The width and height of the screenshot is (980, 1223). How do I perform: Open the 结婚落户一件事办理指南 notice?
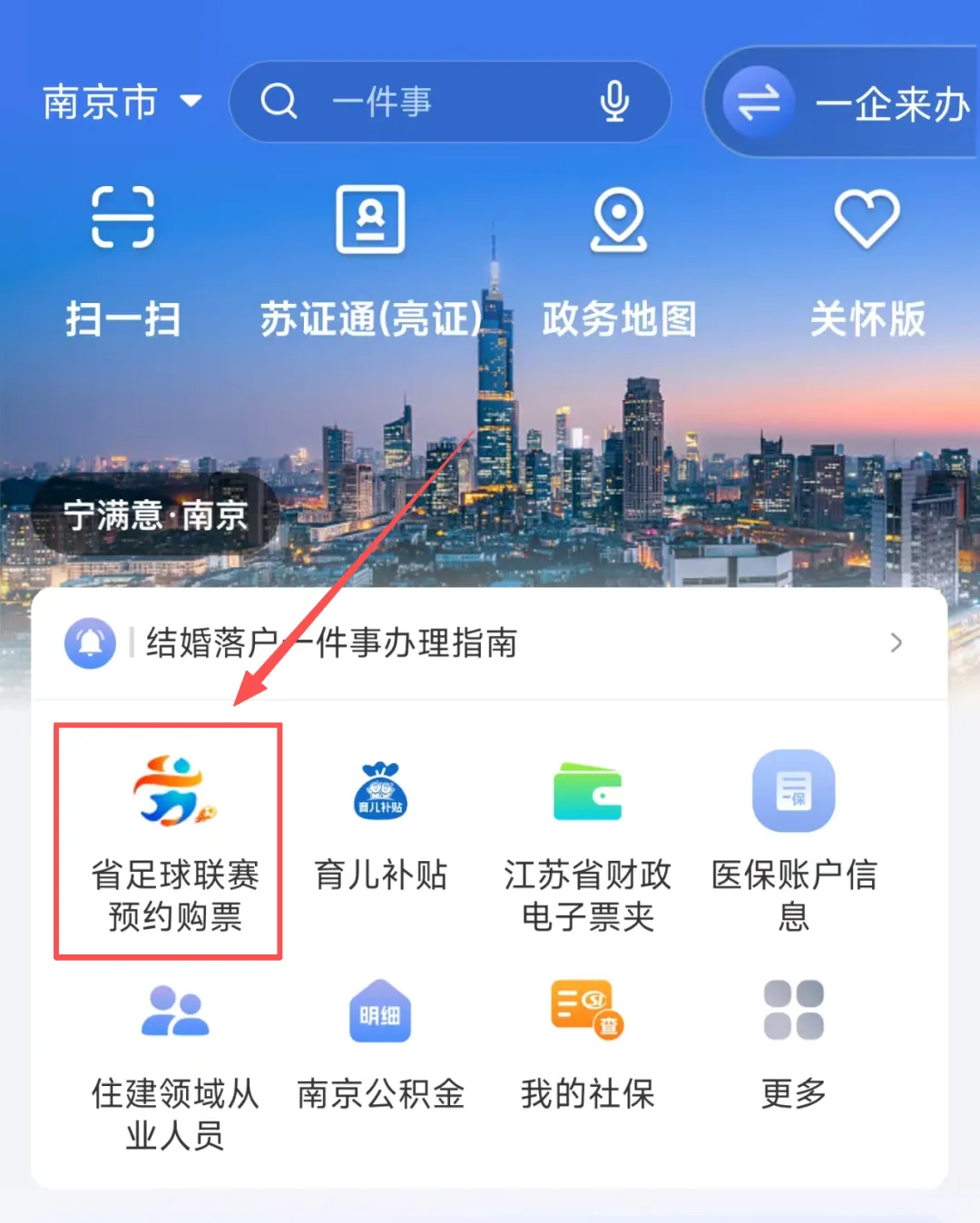click(488, 643)
